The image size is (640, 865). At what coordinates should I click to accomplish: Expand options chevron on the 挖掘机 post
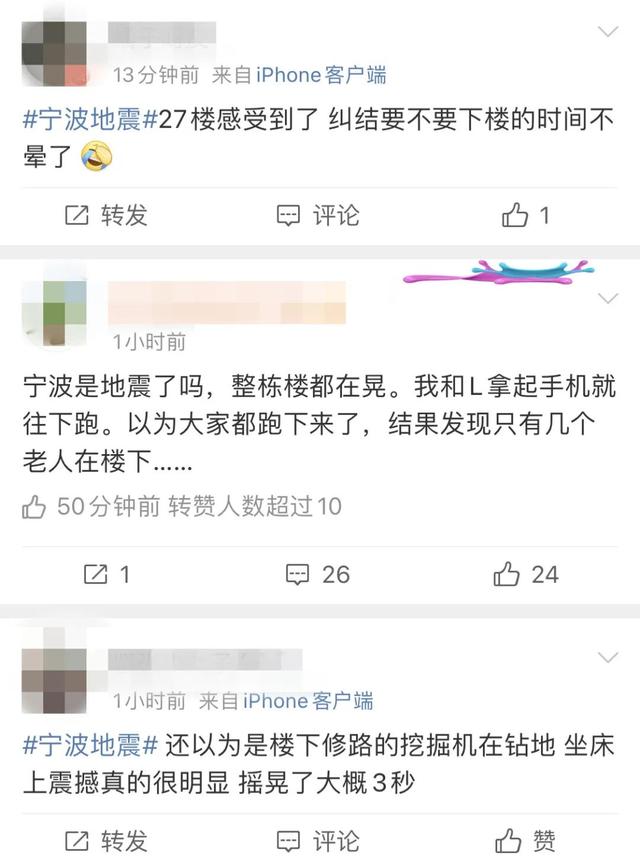(x=607, y=657)
